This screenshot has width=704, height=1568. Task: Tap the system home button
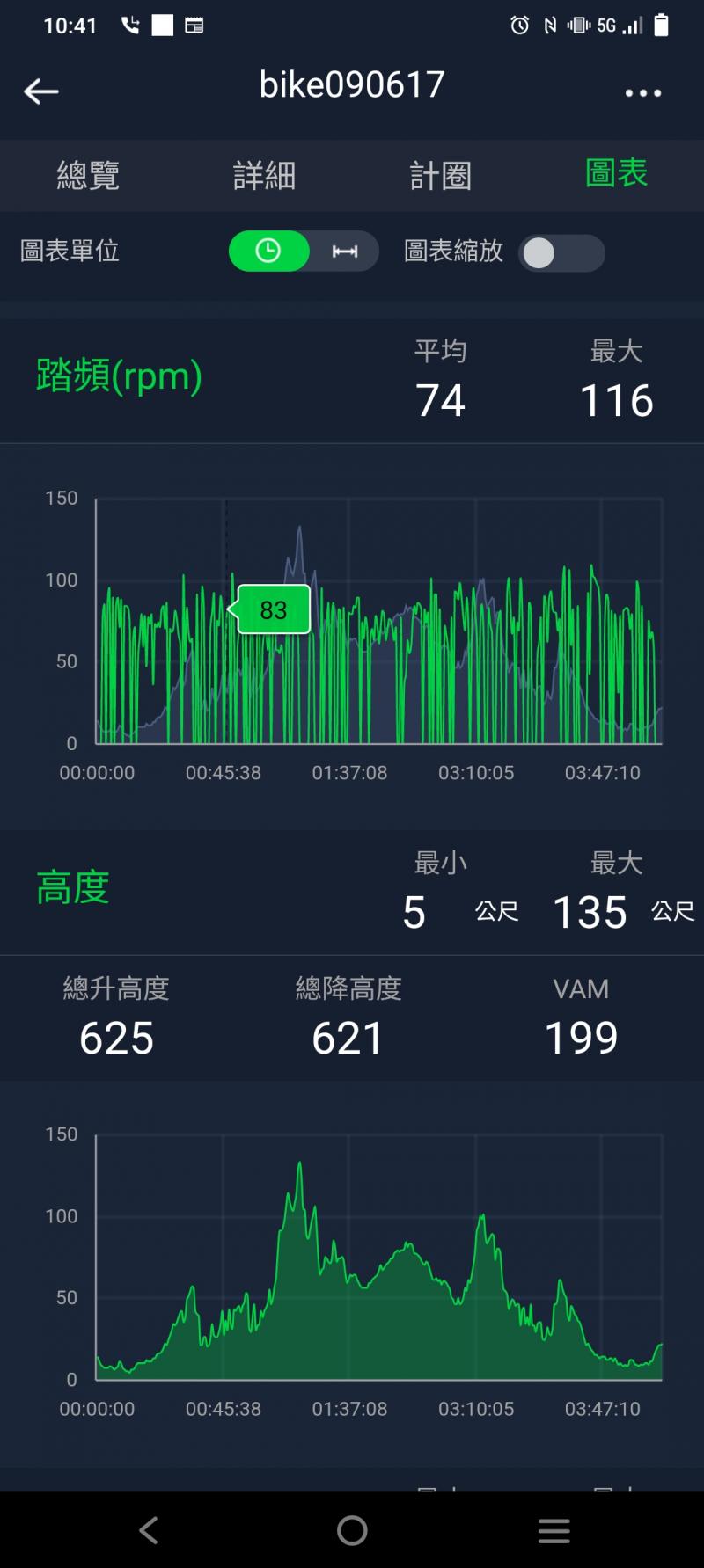click(352, 1530)
